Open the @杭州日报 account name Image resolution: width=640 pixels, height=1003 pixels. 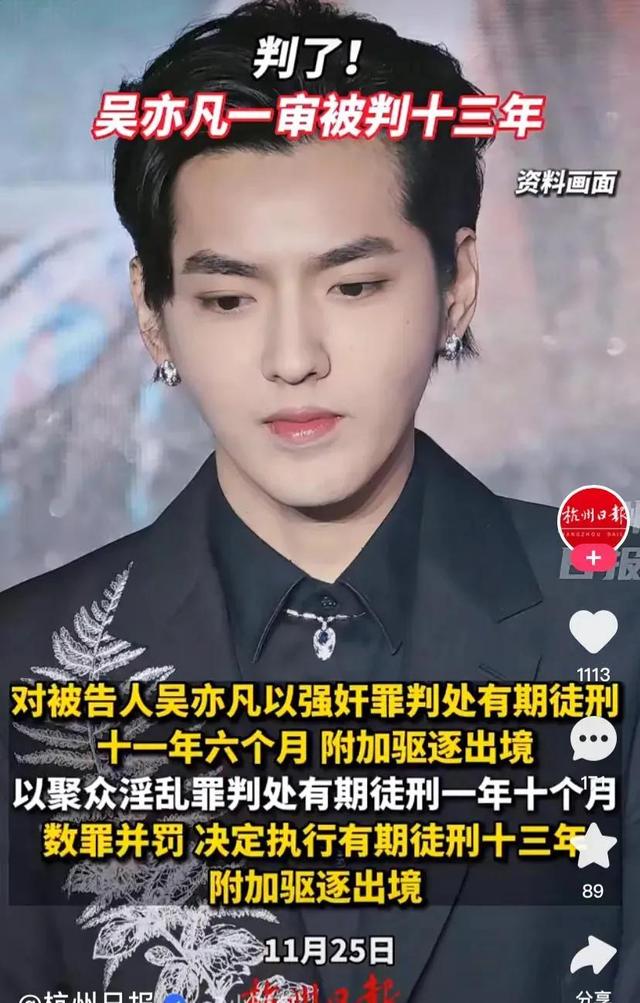click(87, 995)
